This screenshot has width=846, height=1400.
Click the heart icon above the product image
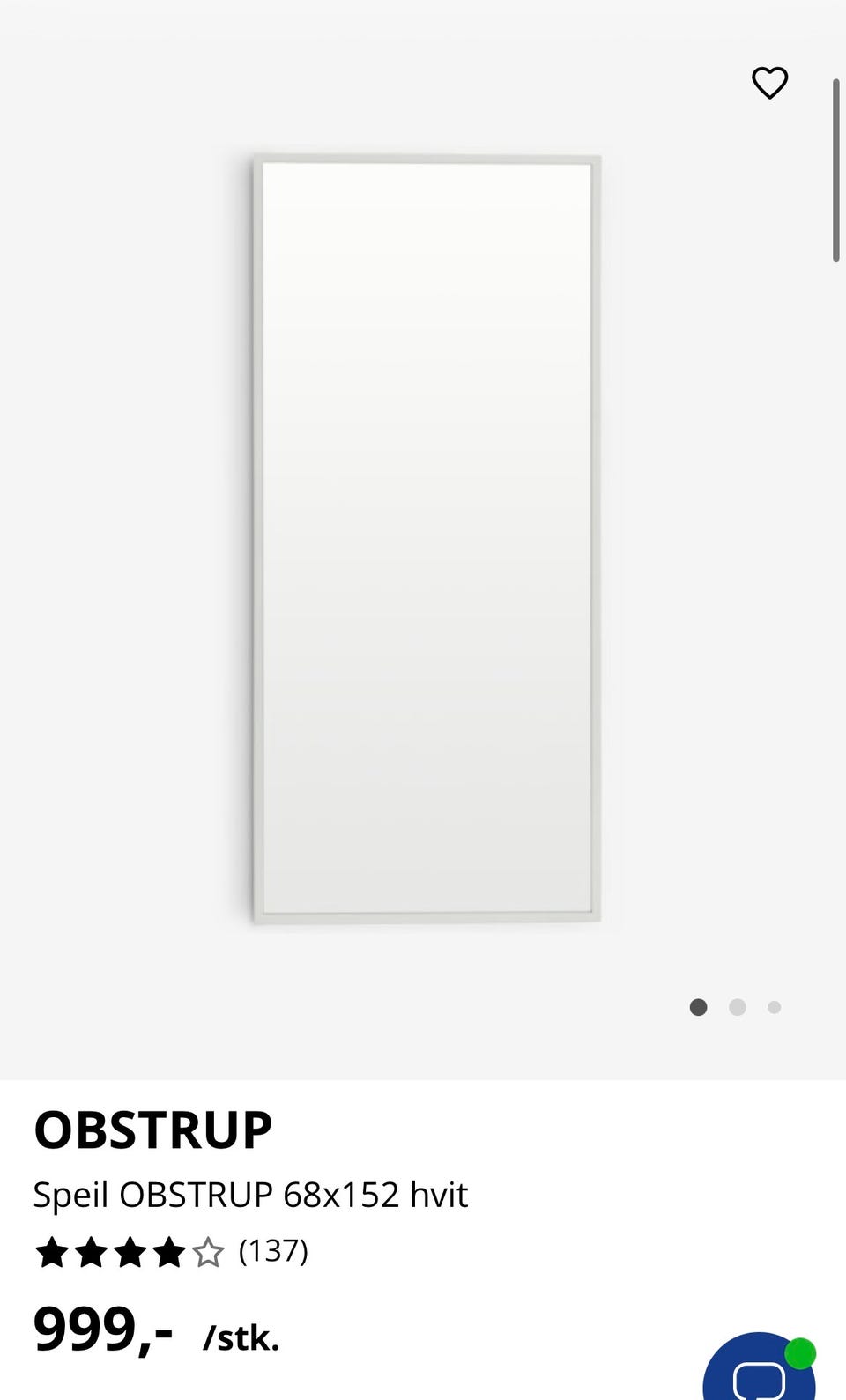[x=769, y=83]
